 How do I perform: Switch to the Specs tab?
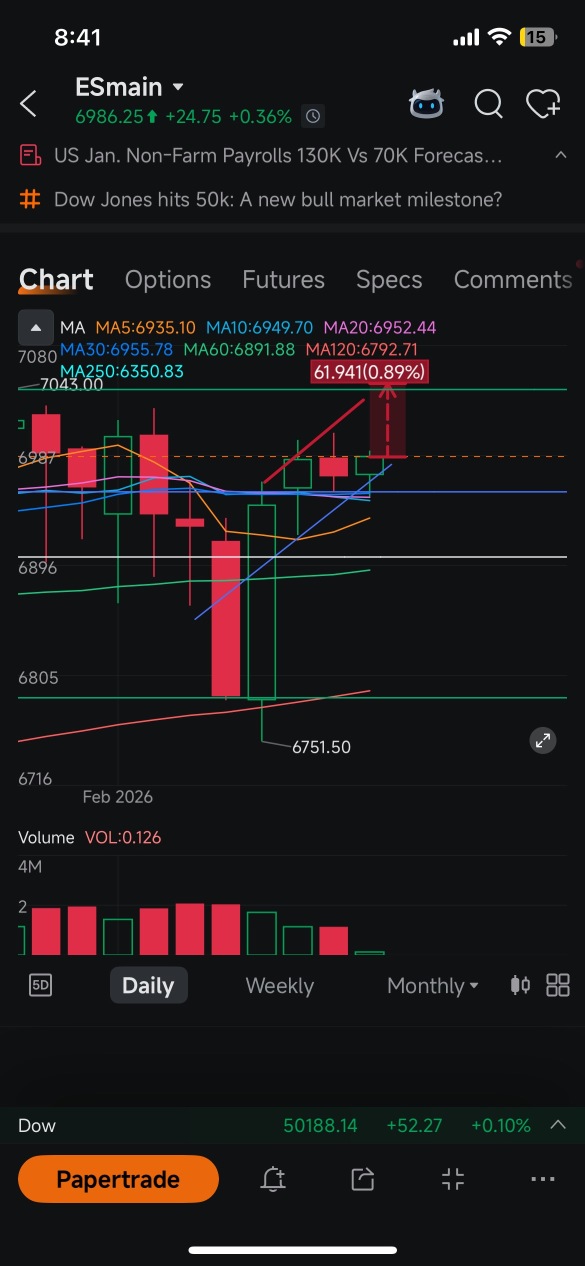pos(389,280)
